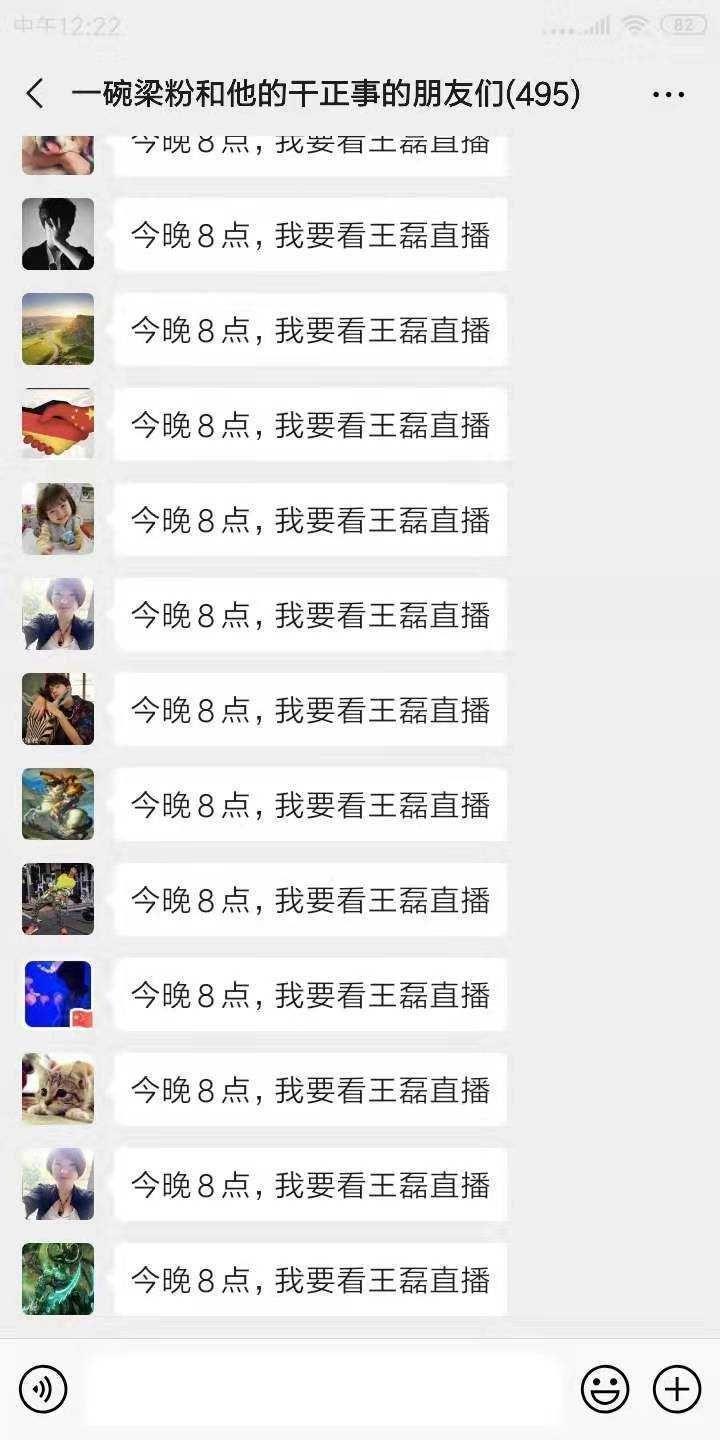
Task: Open the group chat's three-dot menu
Action: click(x=668, y=95)
